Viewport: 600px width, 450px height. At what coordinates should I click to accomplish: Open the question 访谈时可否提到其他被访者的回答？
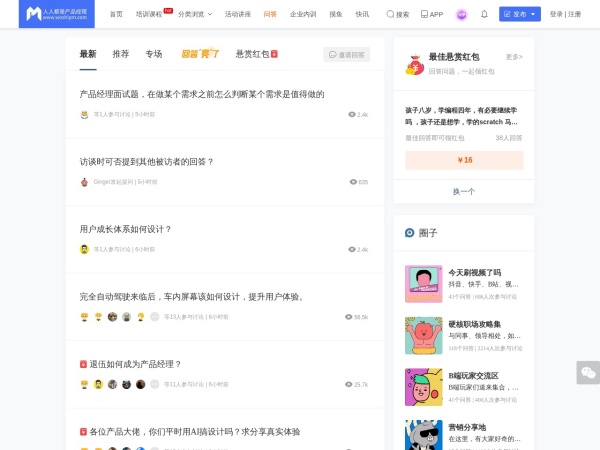pyautogui.click(x=146, y=161)
